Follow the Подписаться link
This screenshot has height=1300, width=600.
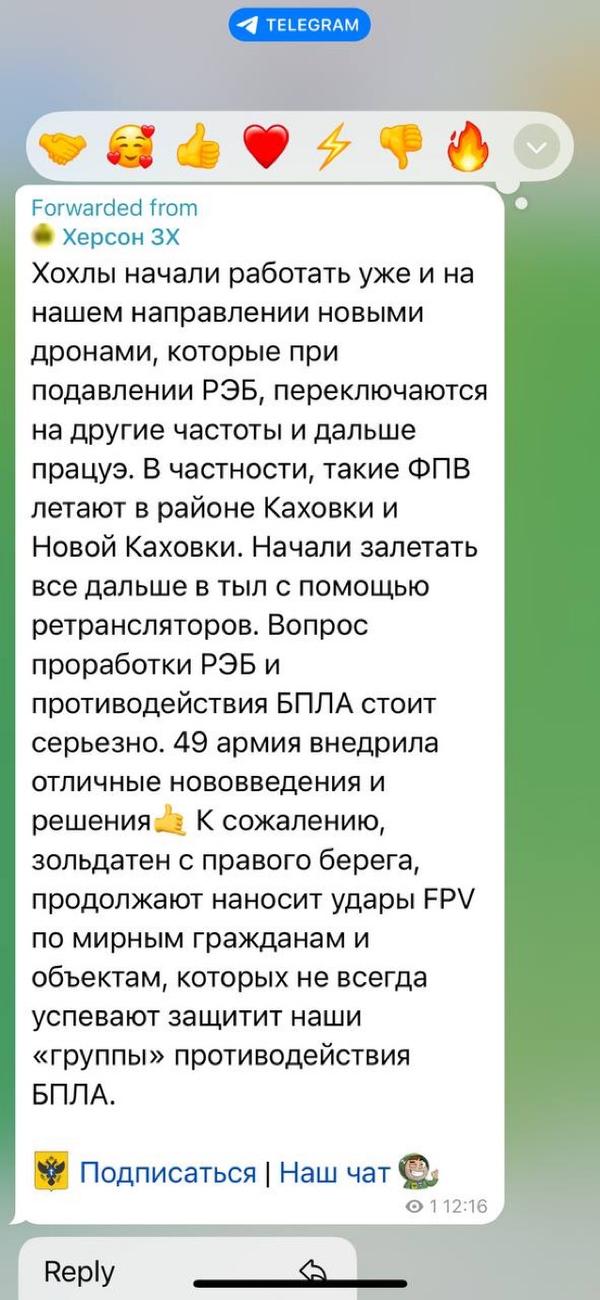(x=168, y=1172)
